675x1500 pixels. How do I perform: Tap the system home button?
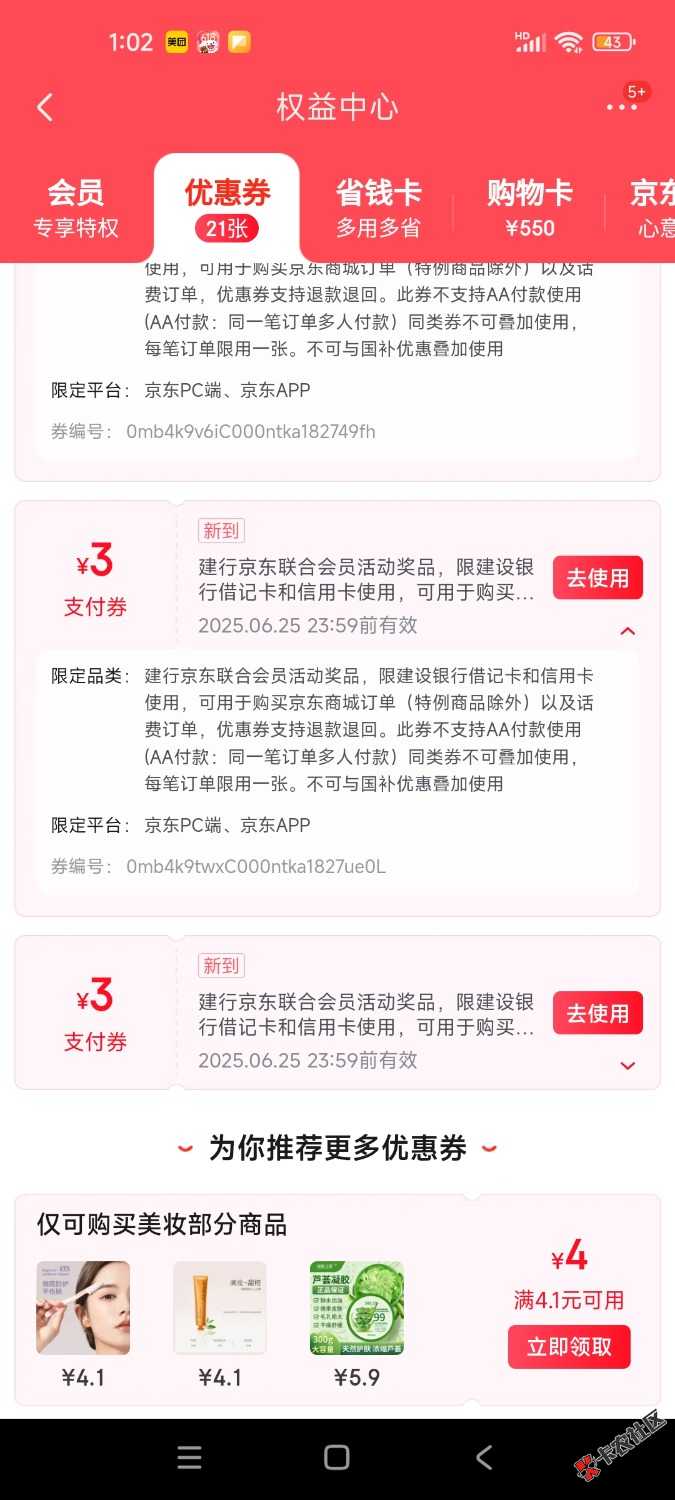click(337, 1458)
